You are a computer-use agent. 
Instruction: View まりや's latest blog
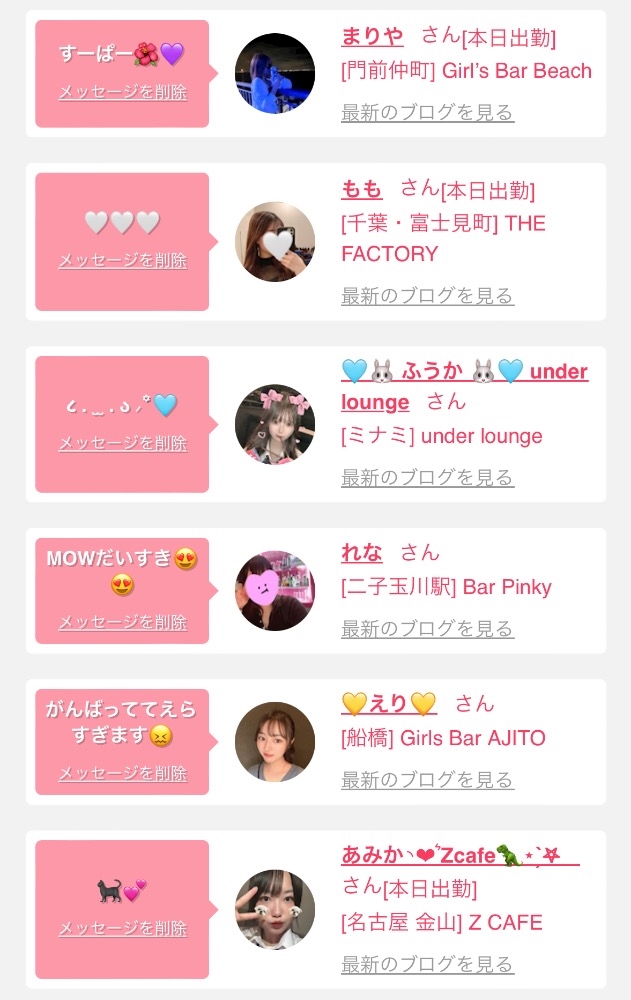(427, 112)
